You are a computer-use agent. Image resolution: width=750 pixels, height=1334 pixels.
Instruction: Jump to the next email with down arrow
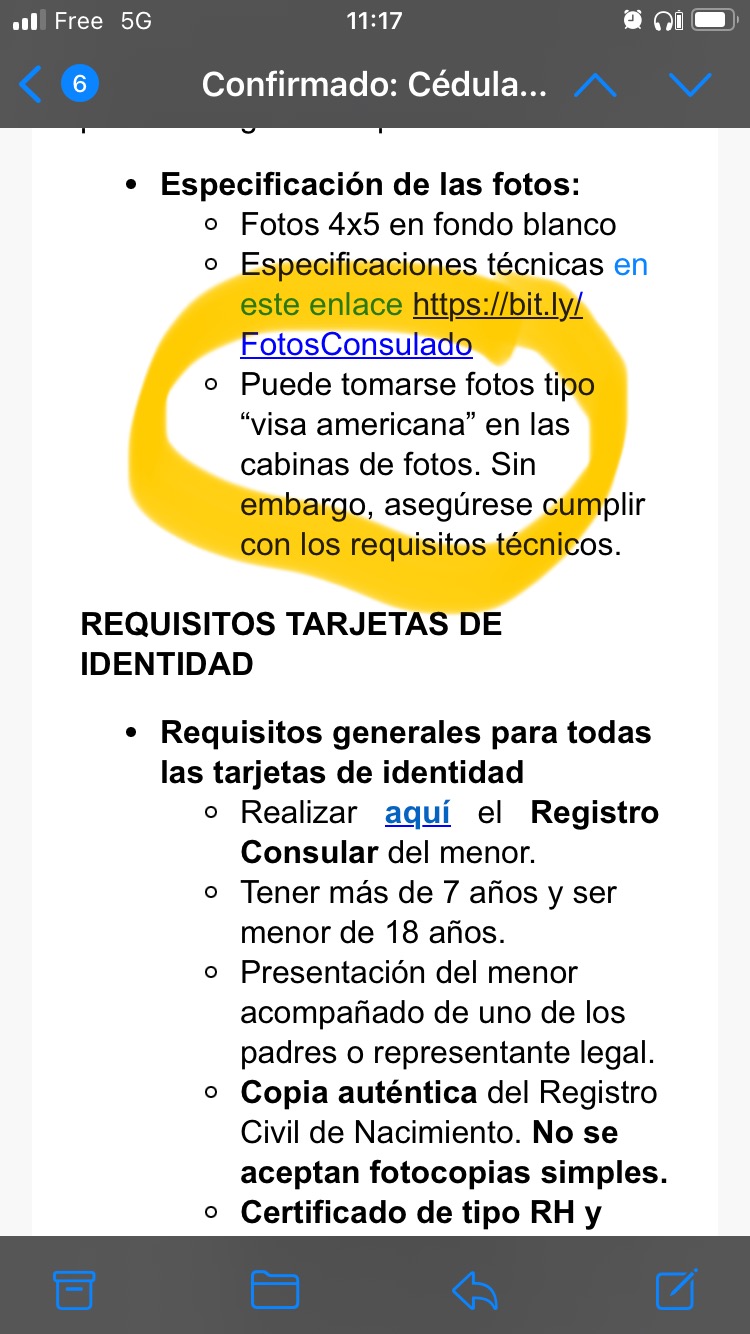[690, 85]
